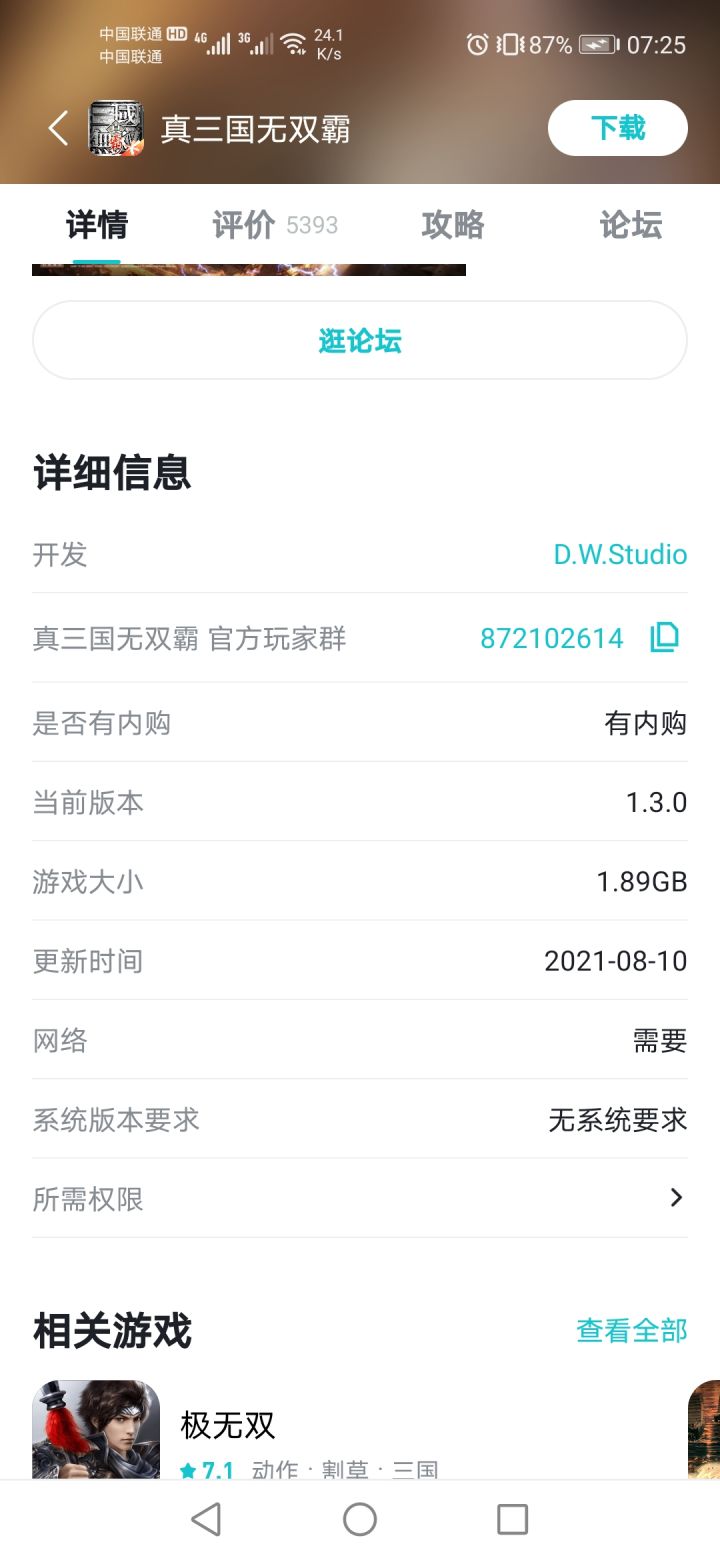Open group number 872102614 link

551,638
